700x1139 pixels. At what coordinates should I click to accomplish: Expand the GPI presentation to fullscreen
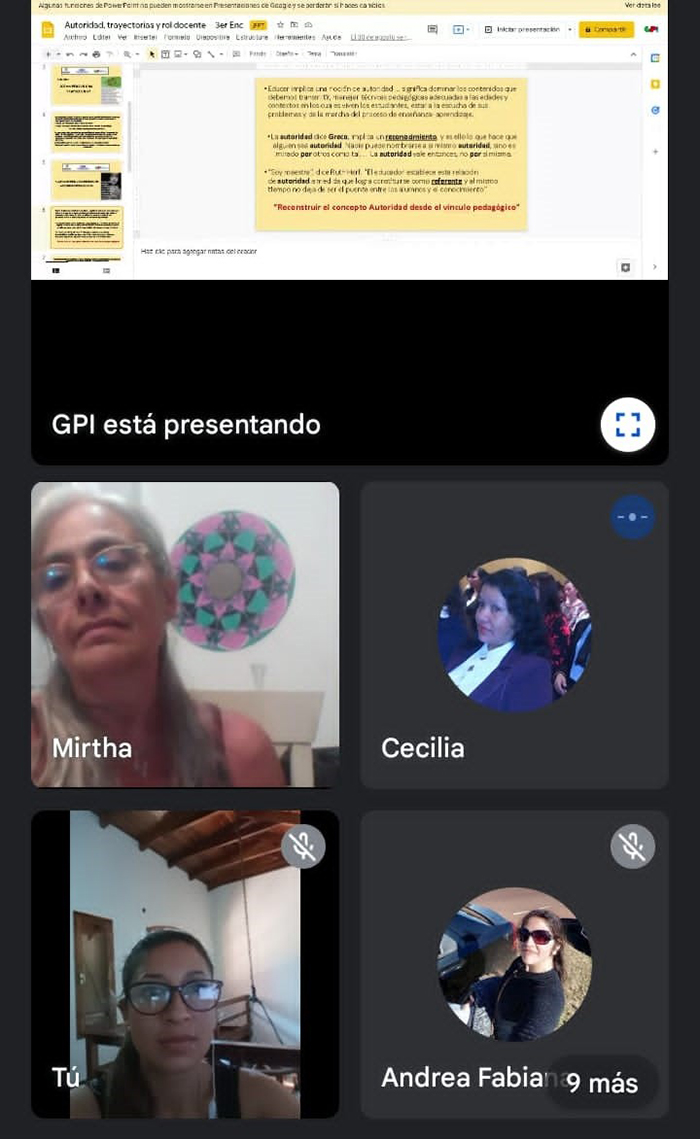(627, 425)
